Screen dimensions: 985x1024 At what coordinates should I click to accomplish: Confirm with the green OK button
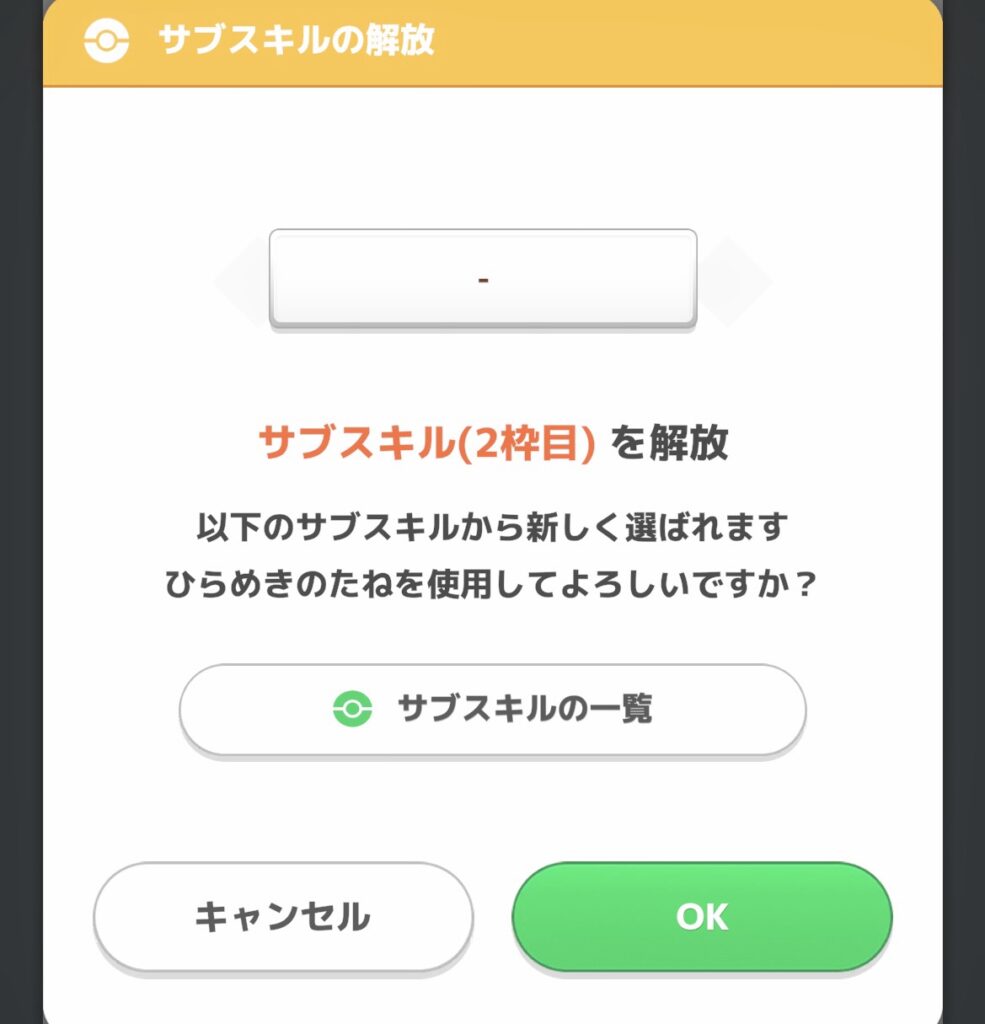pos(702,916)
